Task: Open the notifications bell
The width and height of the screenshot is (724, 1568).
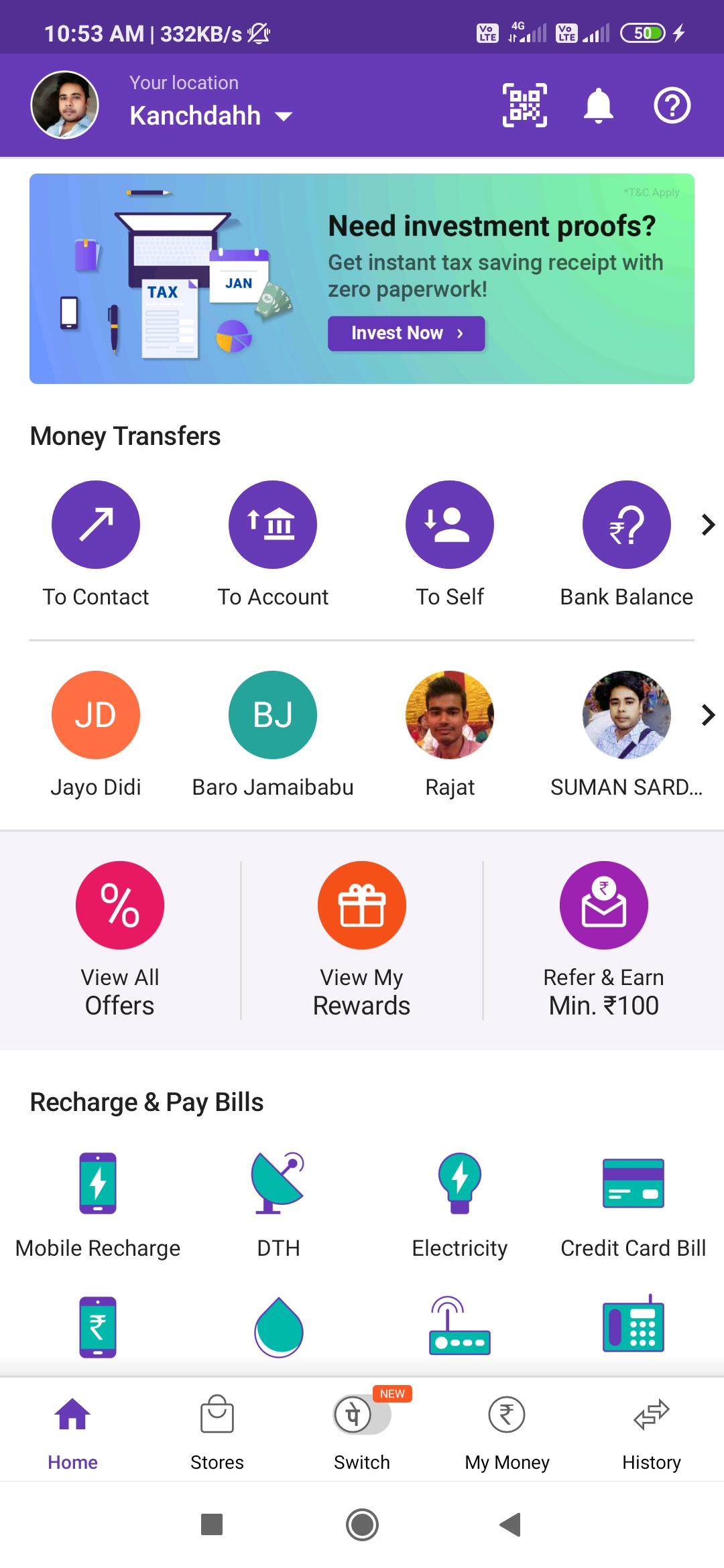Action: pyautogui.click(x=598, y=105)
